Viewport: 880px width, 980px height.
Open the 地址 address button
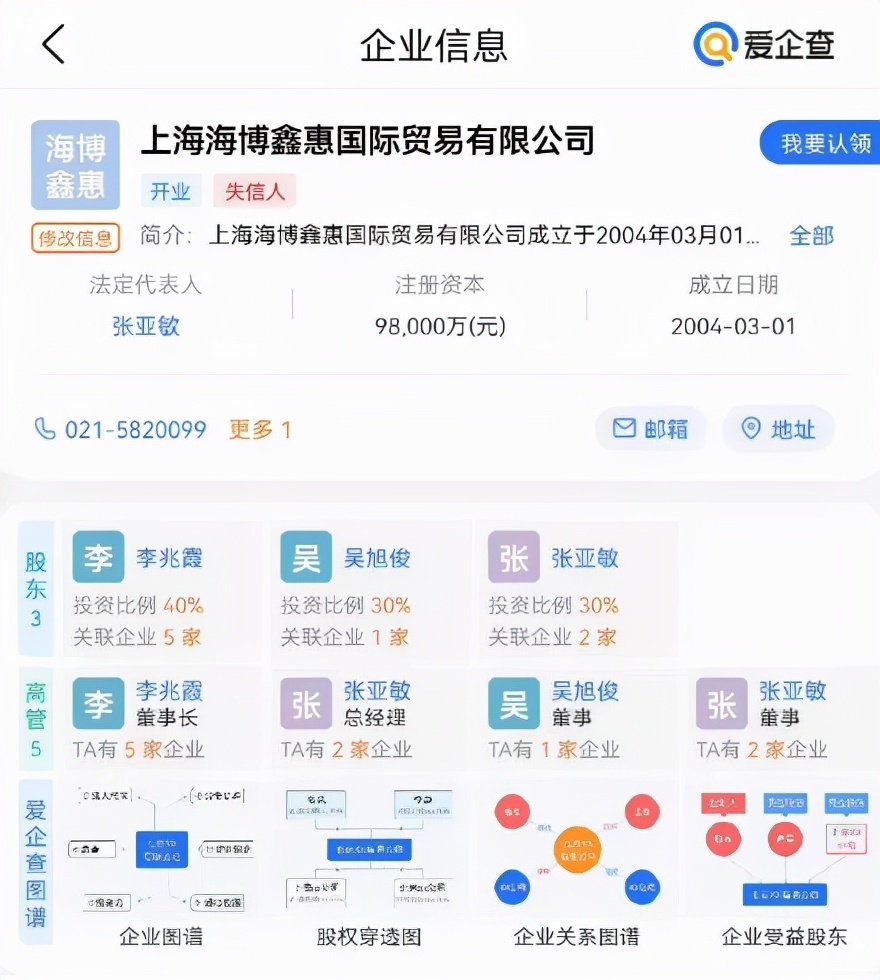(x=778, y=429)
